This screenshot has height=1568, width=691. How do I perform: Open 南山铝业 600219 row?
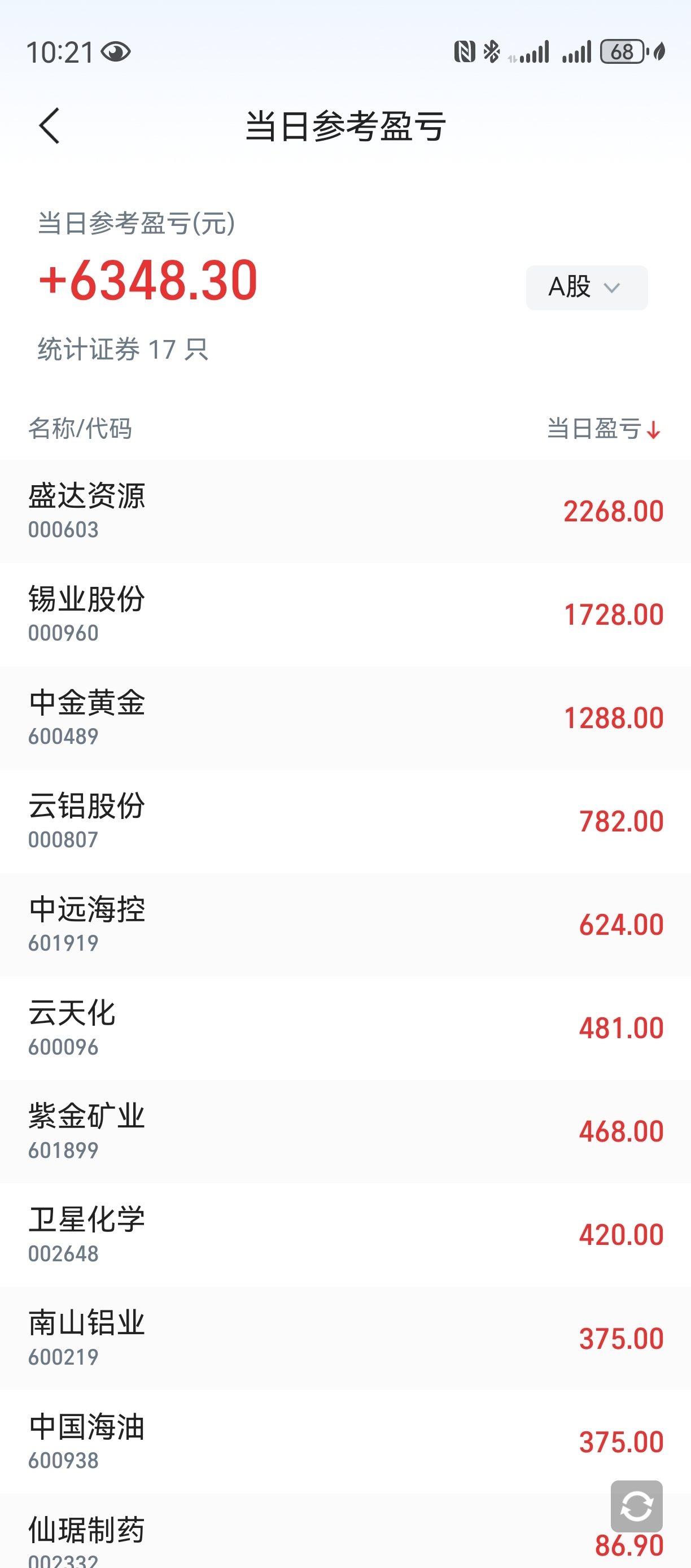(345, 1339)
